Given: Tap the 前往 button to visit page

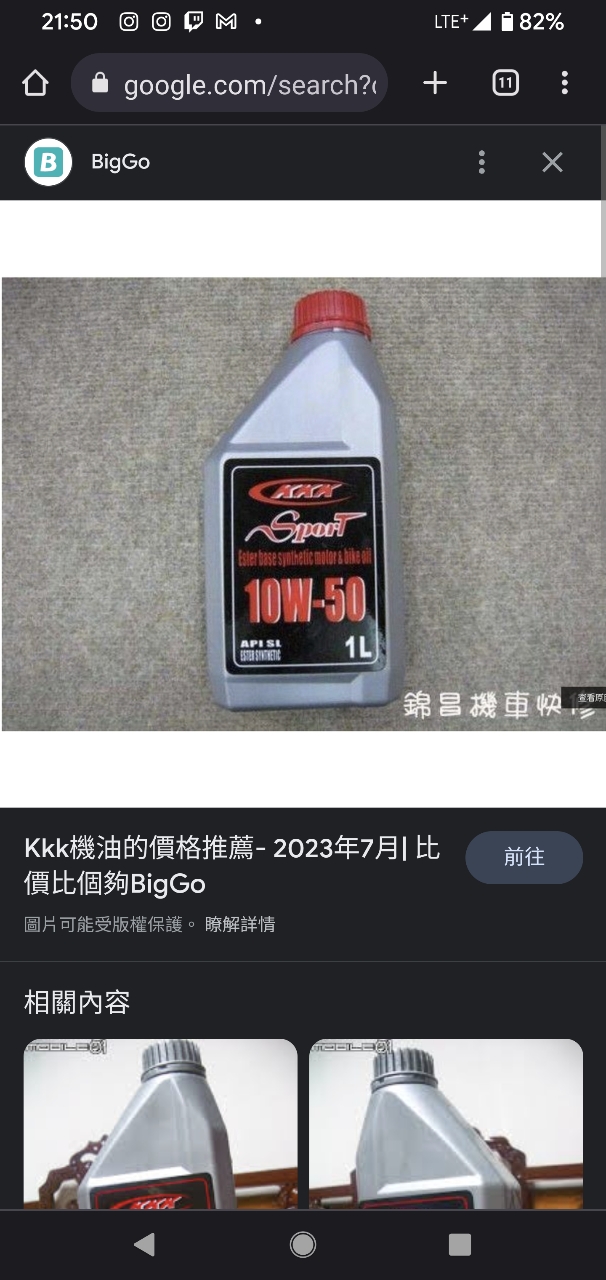Looking at the screenshot, I should pyautogui.click(x=524, y=857).
